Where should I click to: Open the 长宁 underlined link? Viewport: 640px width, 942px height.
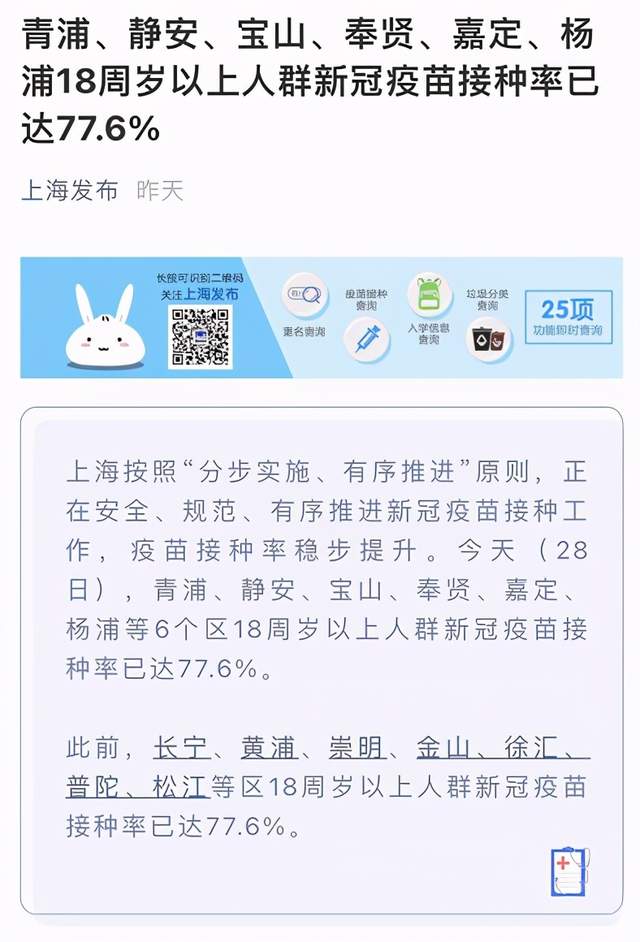point(181,747)
